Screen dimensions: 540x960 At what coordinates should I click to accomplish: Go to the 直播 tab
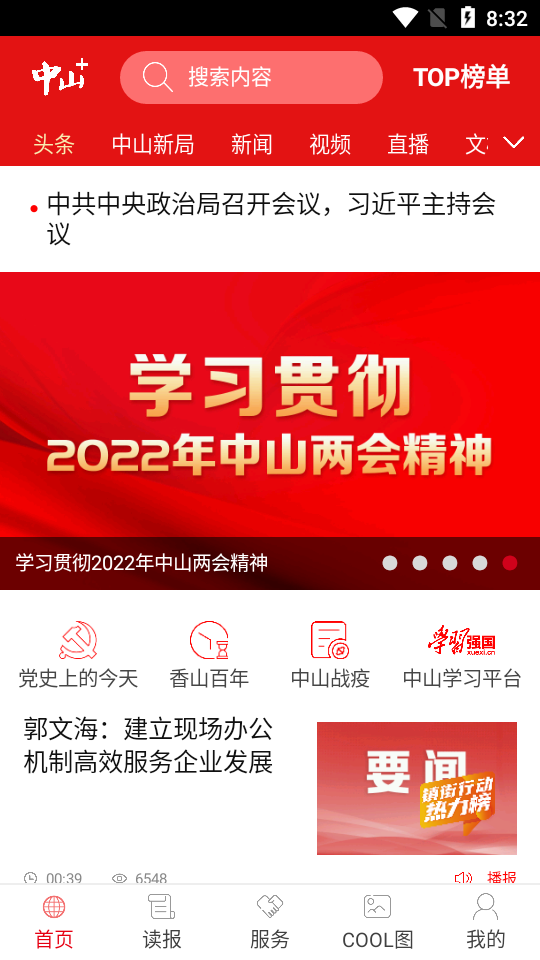coord(408,144)
